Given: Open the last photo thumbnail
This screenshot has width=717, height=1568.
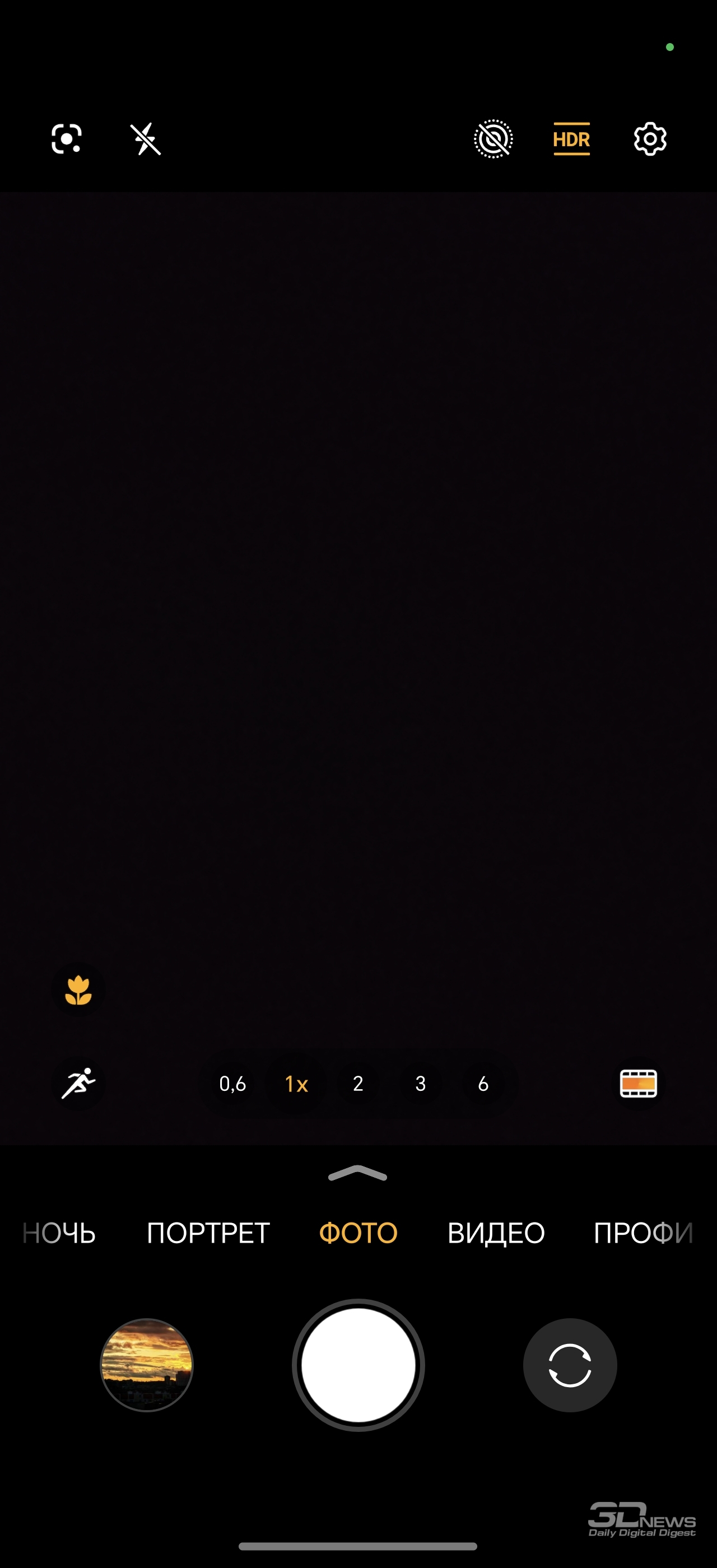Looking at the screenshot, I should click(x=147, y=1365).
